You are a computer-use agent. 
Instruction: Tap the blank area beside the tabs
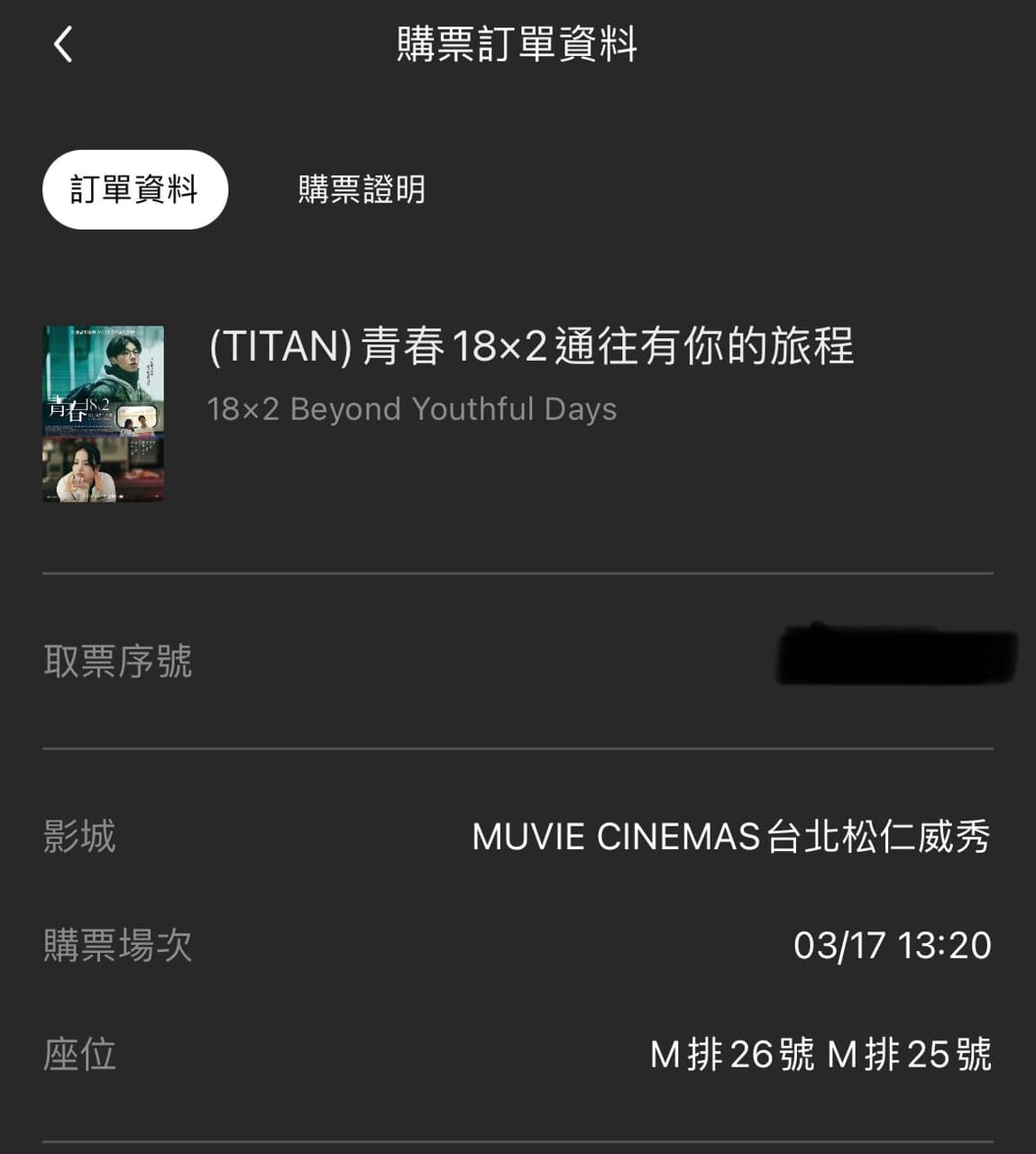click(x=721, y=190)
